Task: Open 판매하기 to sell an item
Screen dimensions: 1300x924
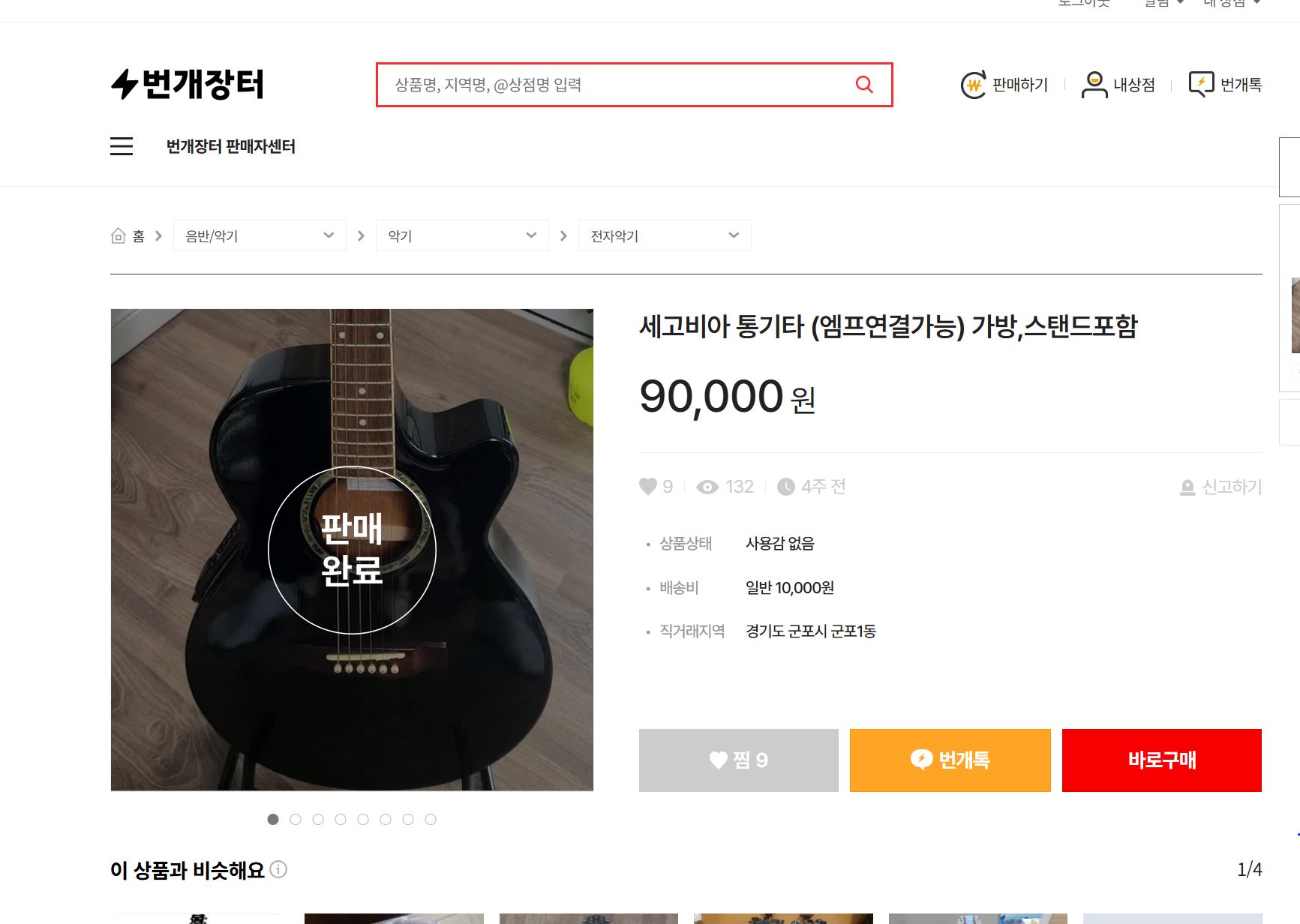Action: point(1004,85)
